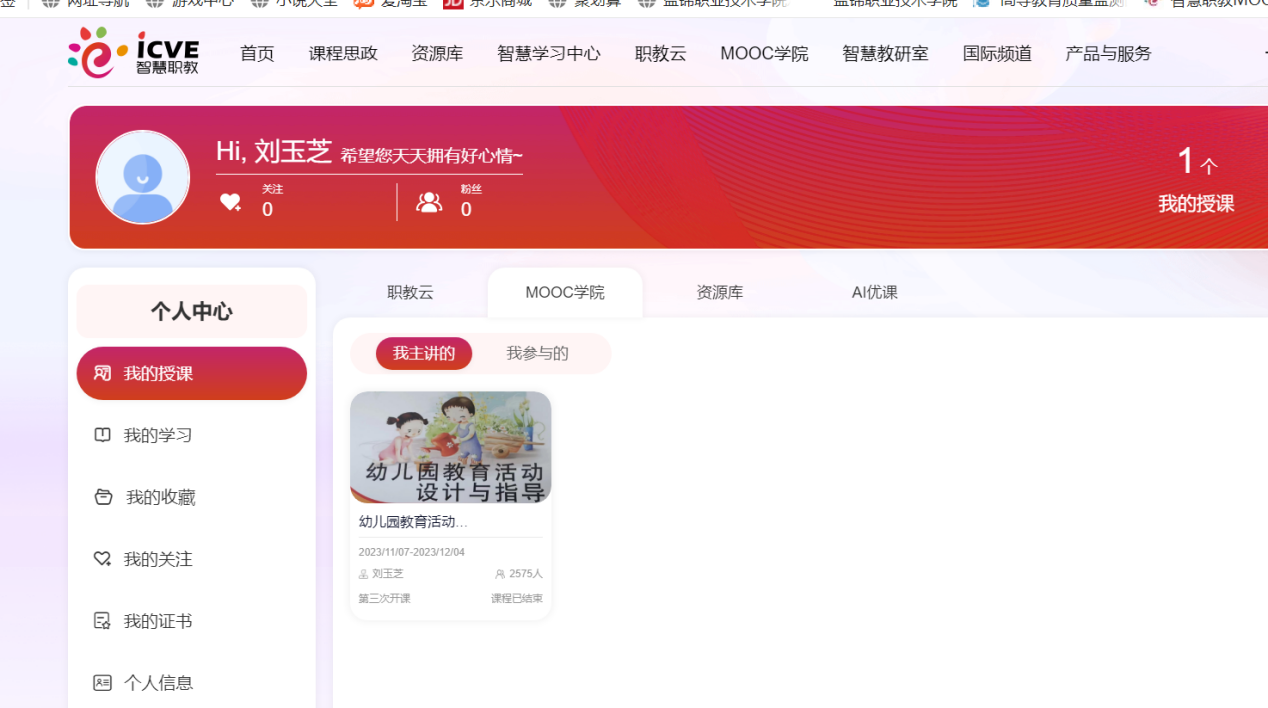Open 我的证书 in sidebar

point(158,621)
